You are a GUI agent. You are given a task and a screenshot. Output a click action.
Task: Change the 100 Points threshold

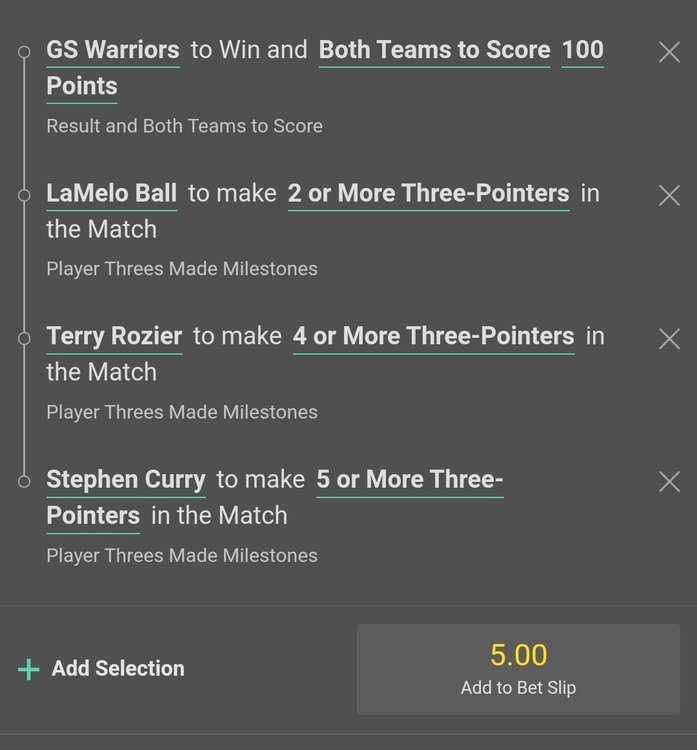point(582,50)
